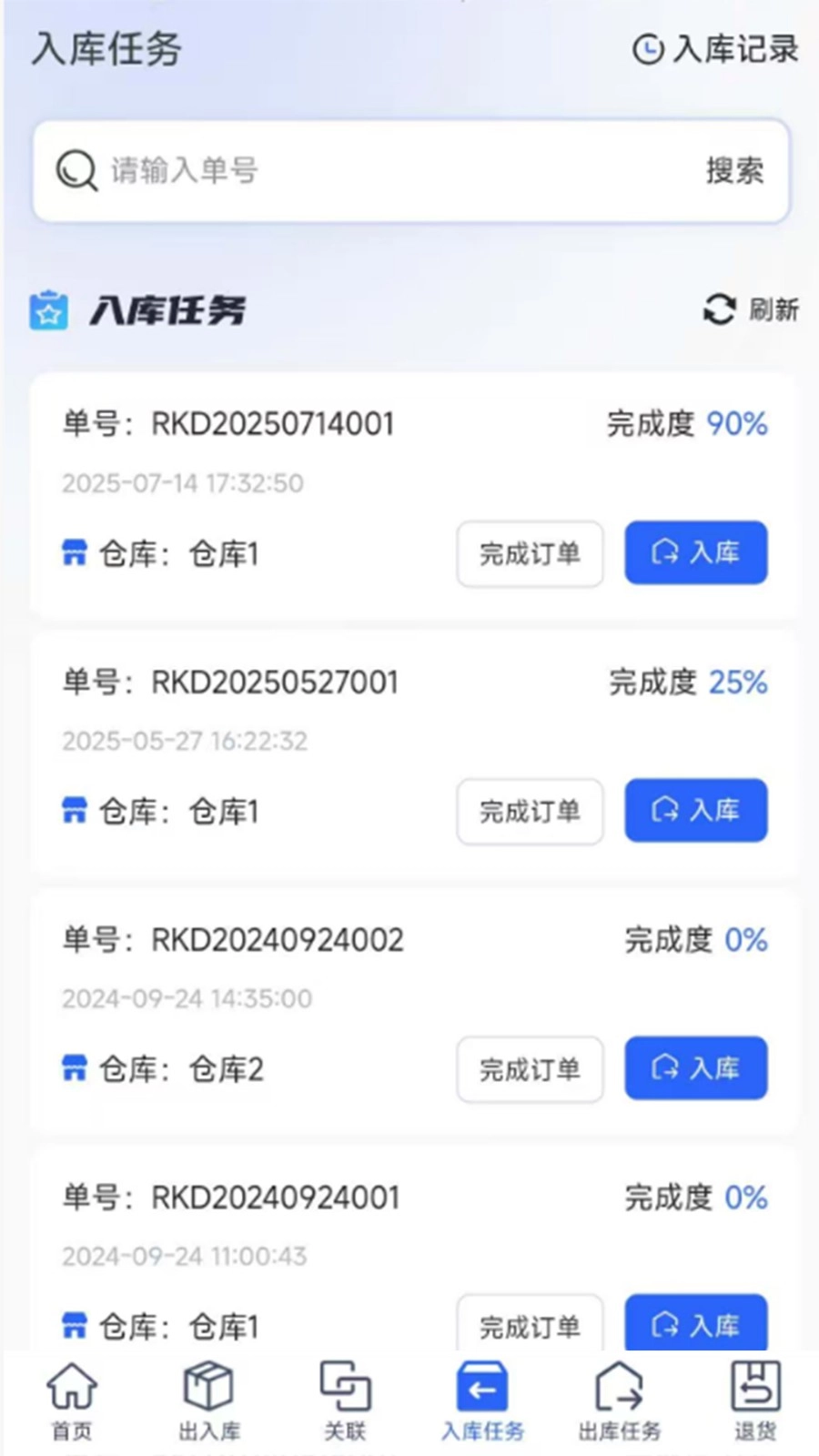819x1456 pixels.
Task: Click 完成订单 on order RKD20240924001
Action: (529, 1327)
